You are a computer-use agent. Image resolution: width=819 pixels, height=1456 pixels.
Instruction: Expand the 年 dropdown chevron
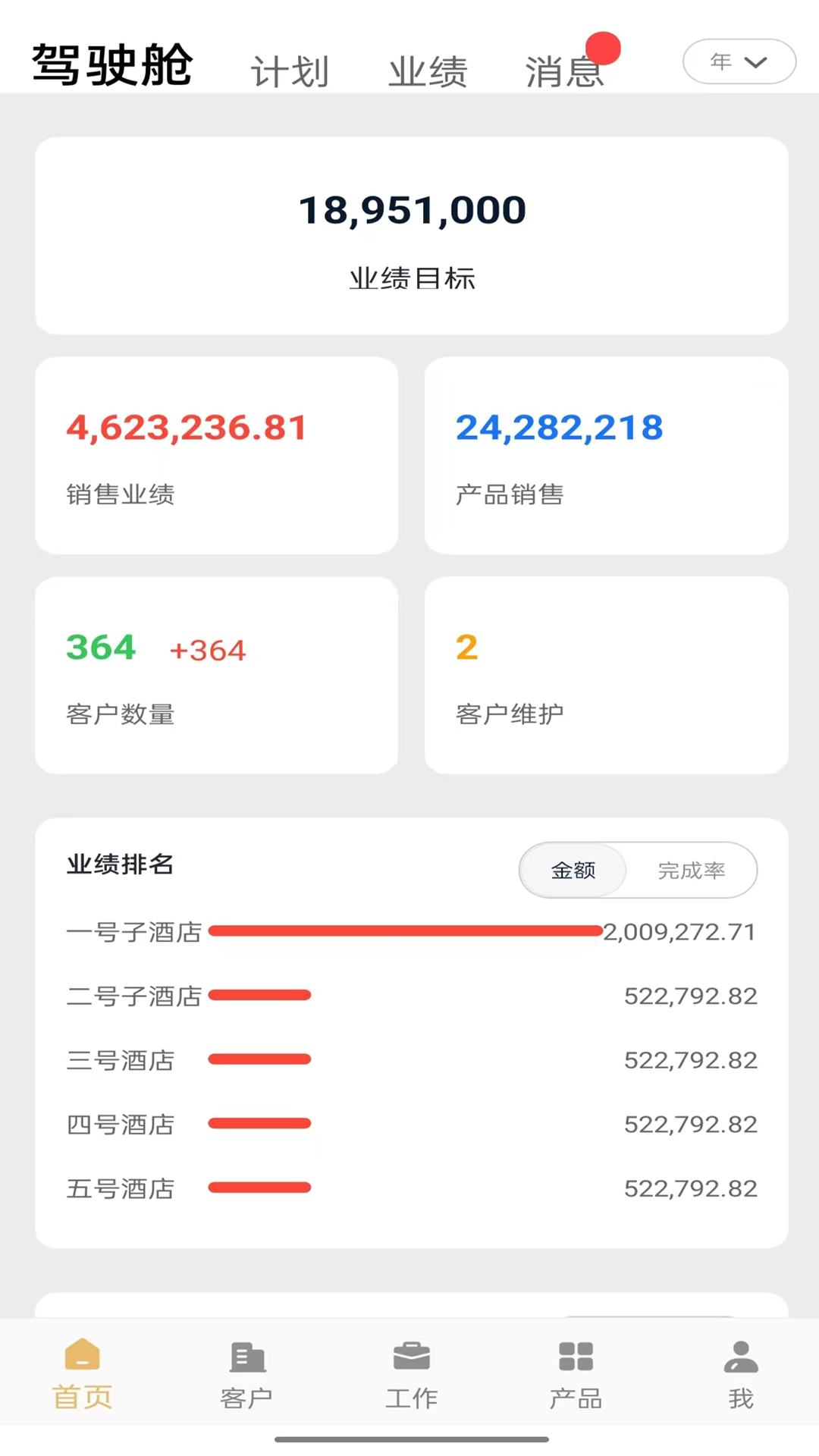pos(756,63)
